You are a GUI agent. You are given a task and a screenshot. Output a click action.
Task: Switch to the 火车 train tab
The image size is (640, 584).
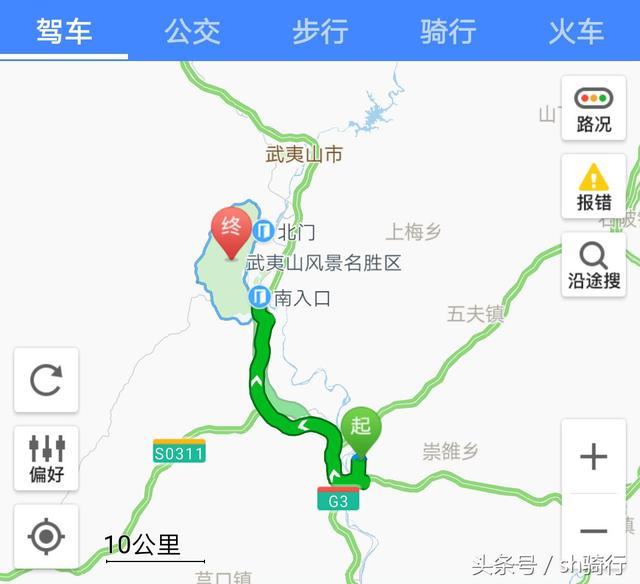coord(576,30)
